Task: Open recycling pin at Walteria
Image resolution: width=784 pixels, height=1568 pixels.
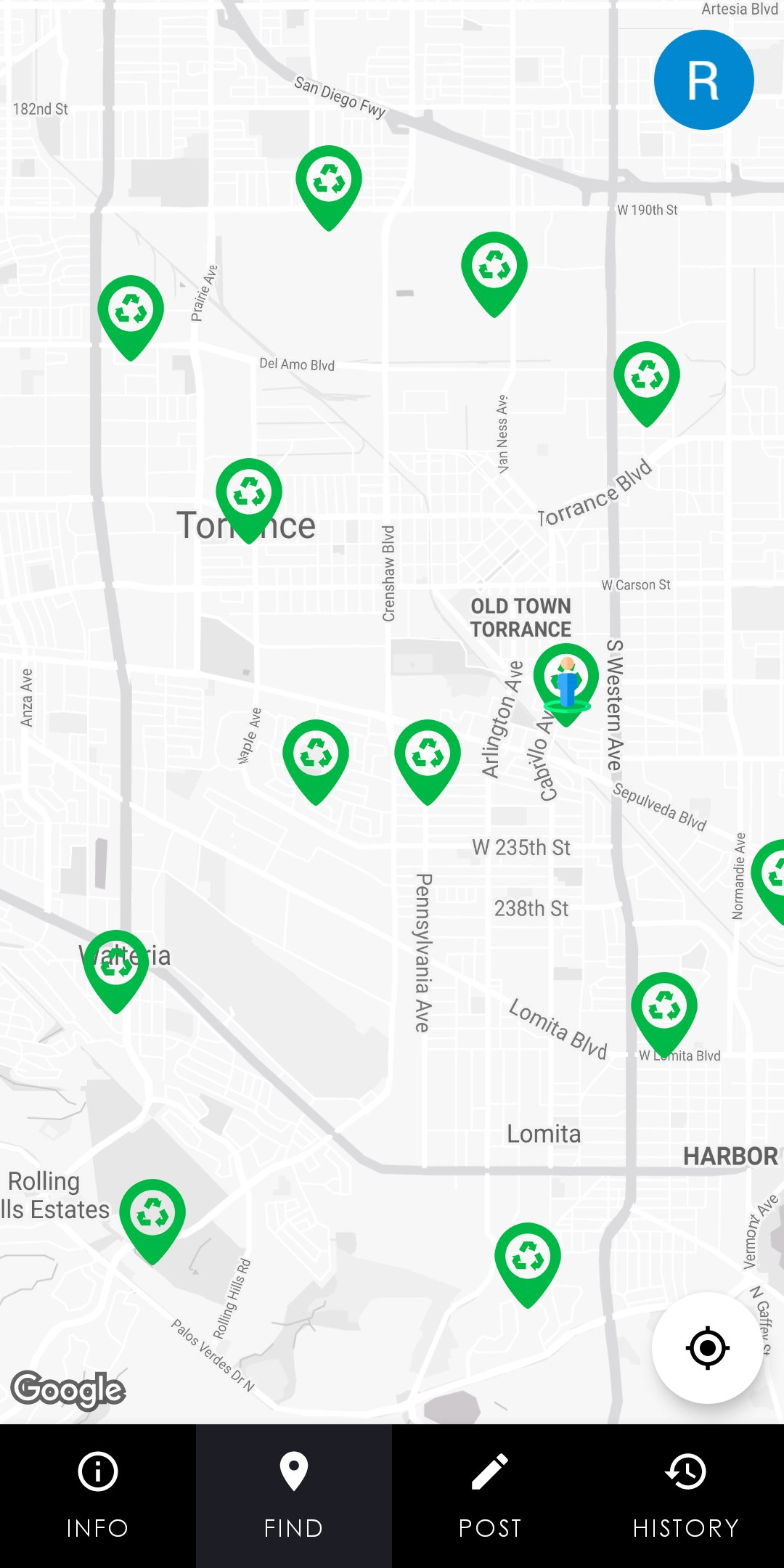Action: pyautogui.click(x=116, y=971)
